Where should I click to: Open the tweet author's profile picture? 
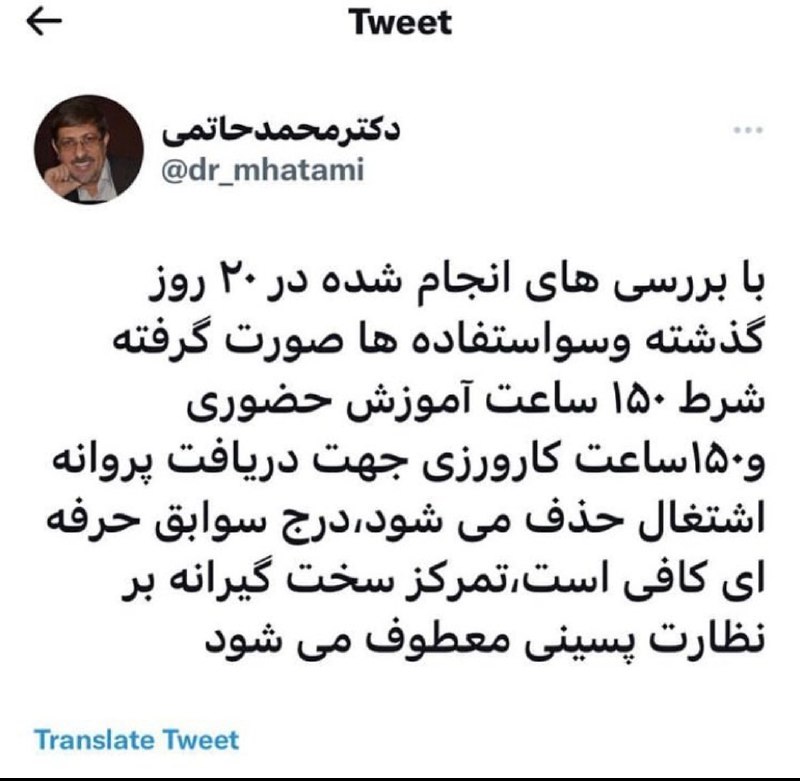click(89, 150)
